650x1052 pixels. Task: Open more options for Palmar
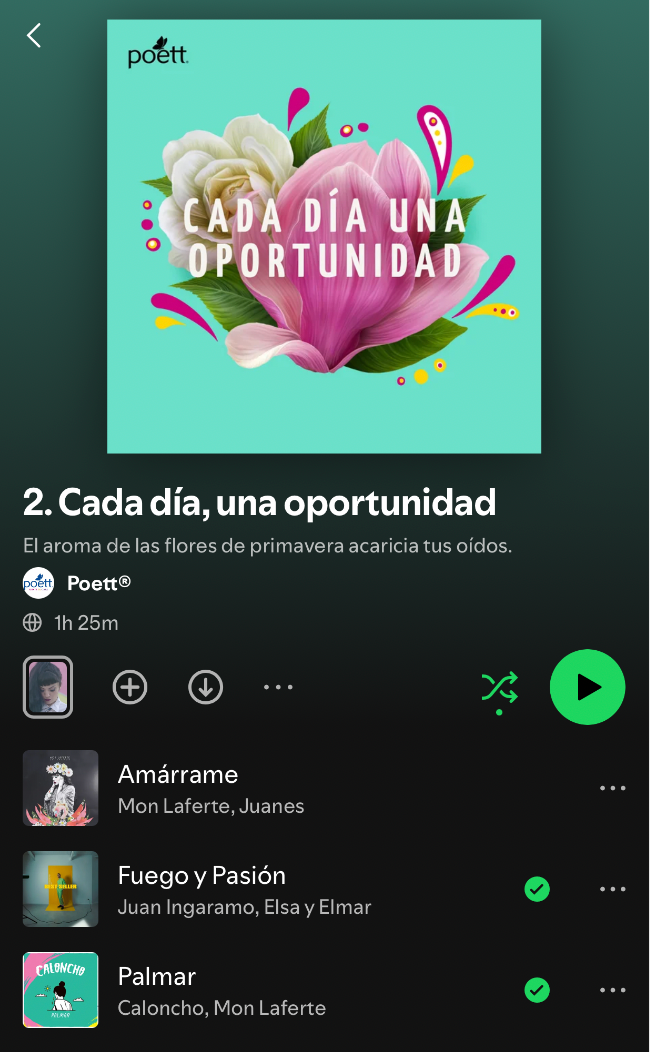pyautogui.click(x=612, y=990)
